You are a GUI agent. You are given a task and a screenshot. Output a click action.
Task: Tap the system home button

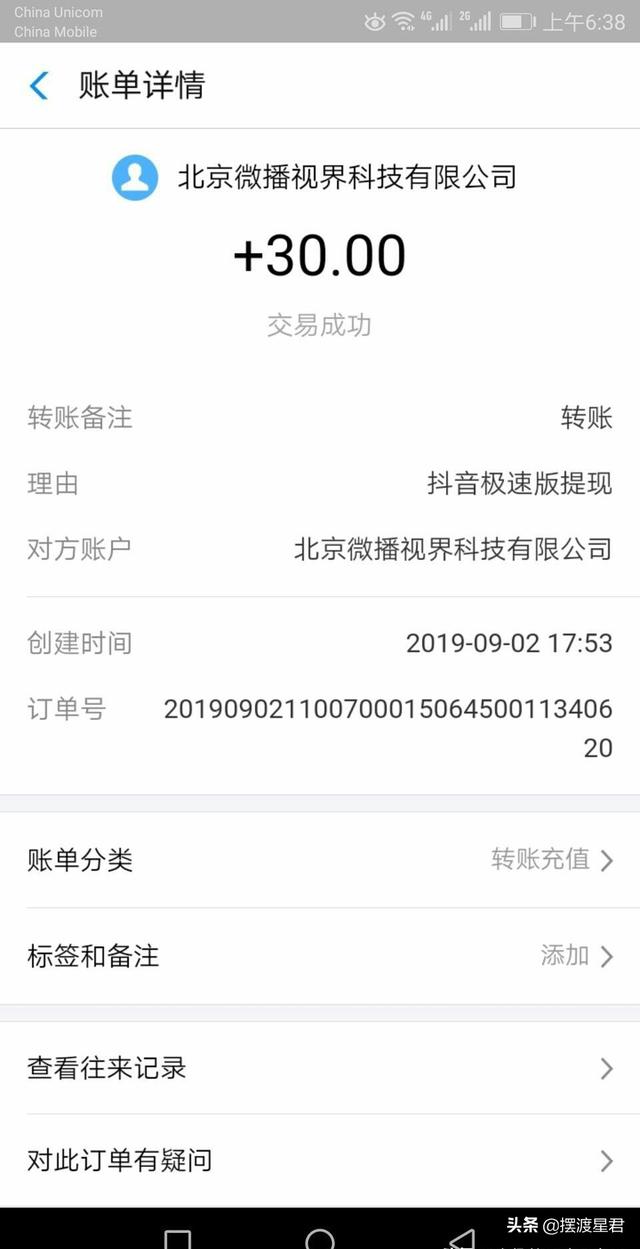(320, 1238)
